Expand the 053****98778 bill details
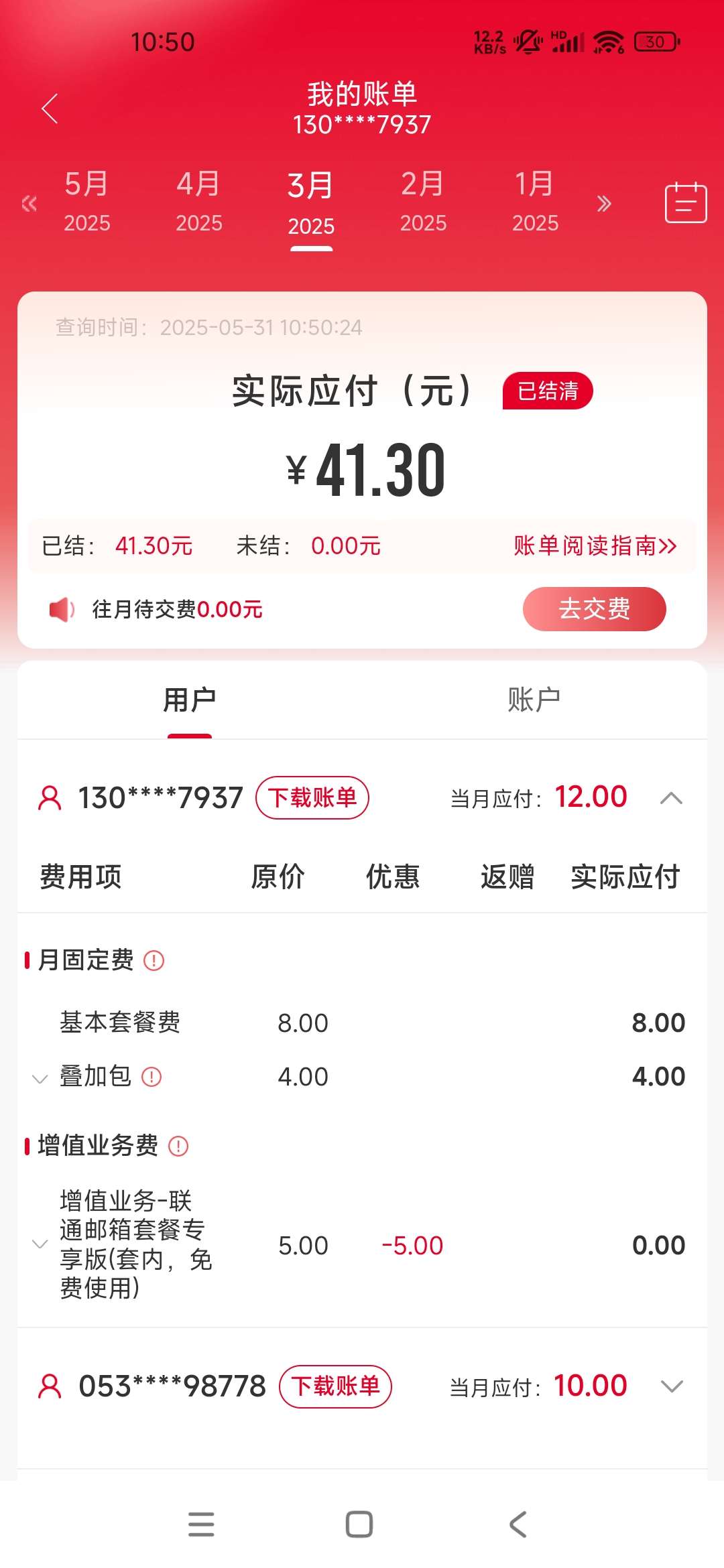This screenshot has width=724, height=1568. 671,1386
